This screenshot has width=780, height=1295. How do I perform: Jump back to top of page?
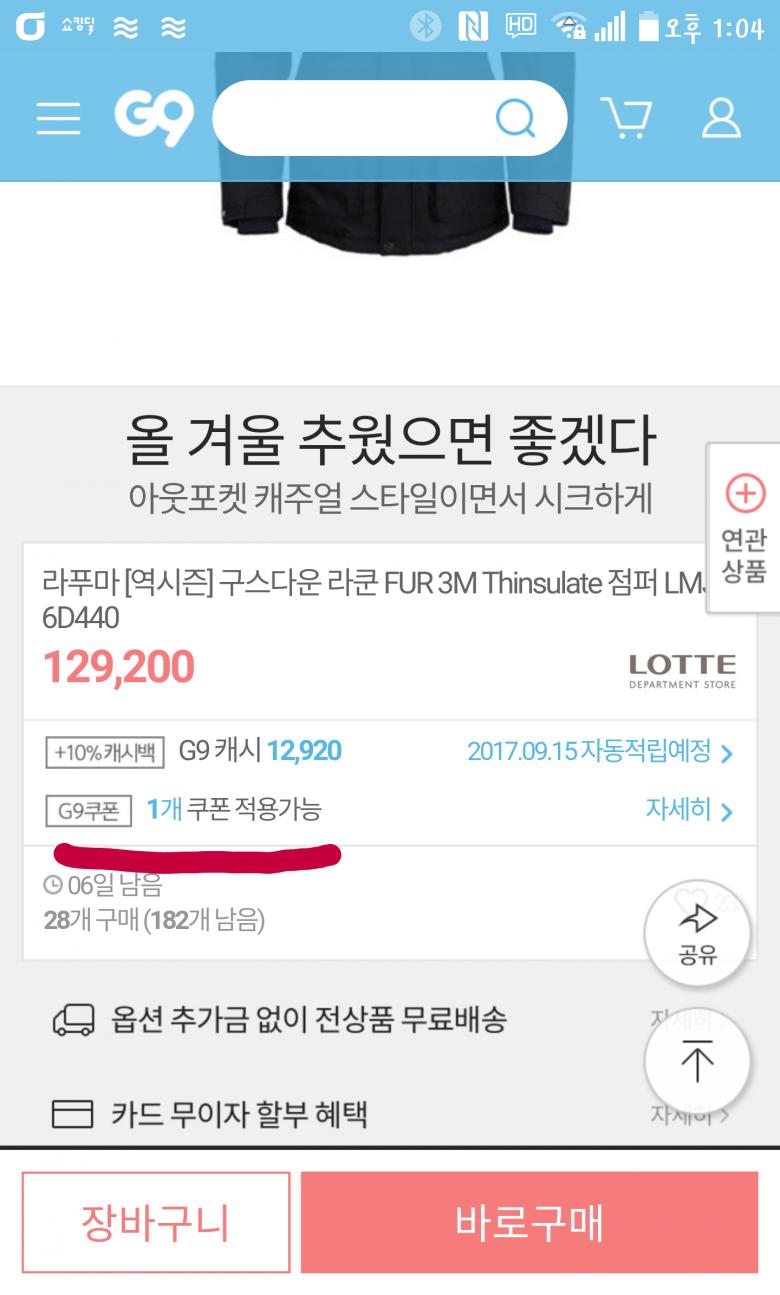[697, 1061]
